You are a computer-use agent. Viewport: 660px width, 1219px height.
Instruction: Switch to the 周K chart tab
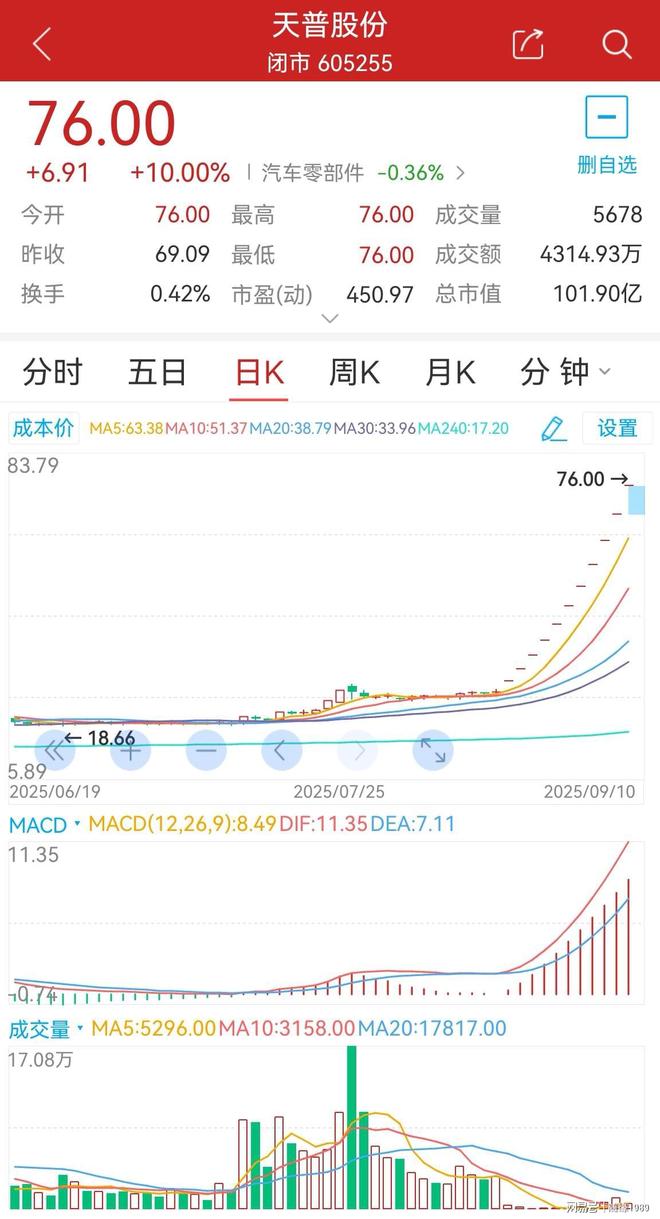tap(354, 373)
